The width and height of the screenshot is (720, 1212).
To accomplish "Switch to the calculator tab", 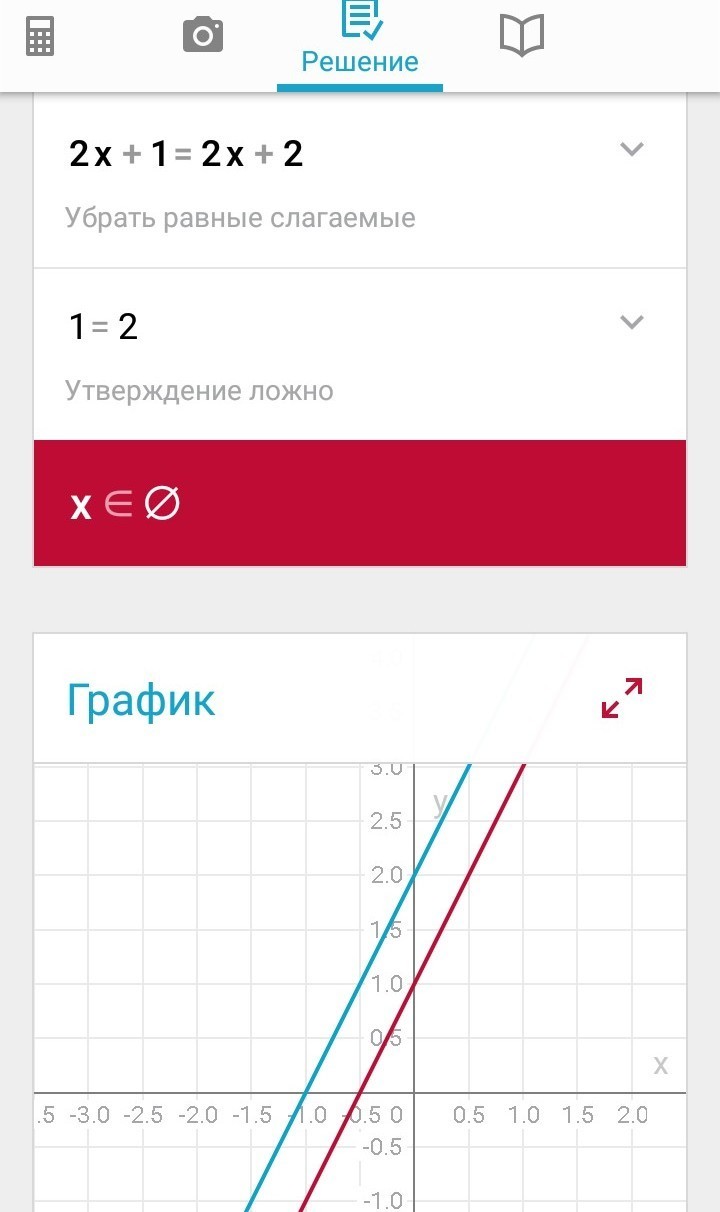I will (x=40, y=37).
